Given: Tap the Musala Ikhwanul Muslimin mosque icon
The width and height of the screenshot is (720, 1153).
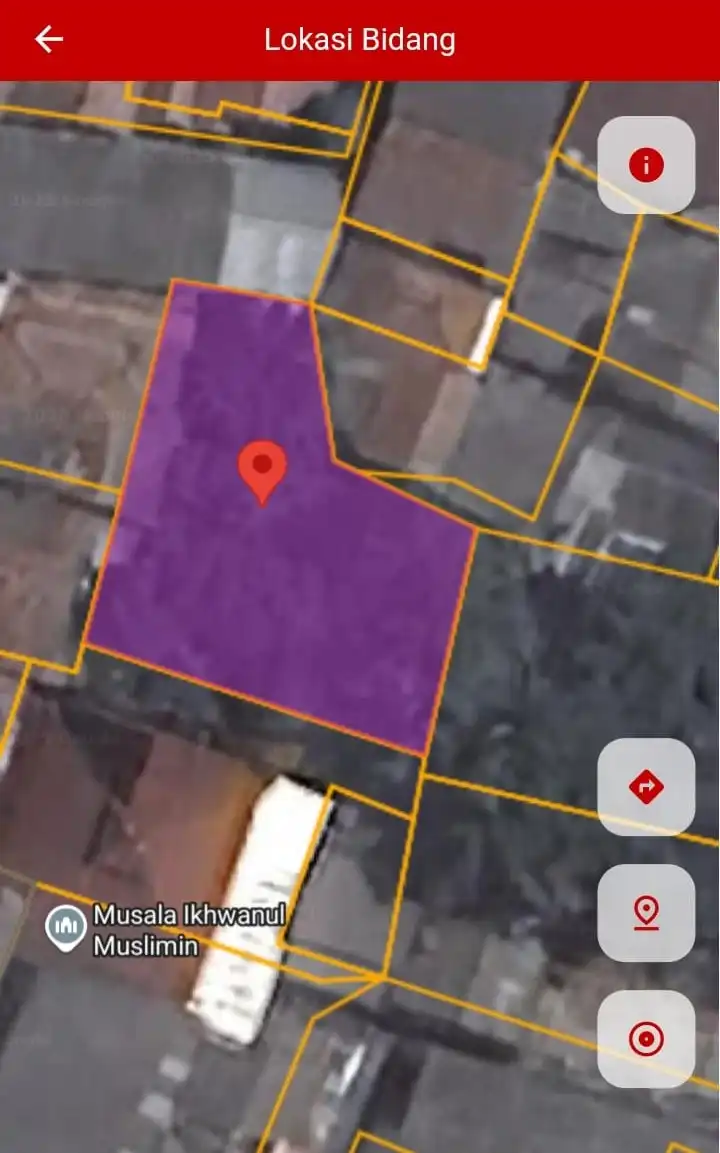Looking at the screenshot, I should coord(64,926).
